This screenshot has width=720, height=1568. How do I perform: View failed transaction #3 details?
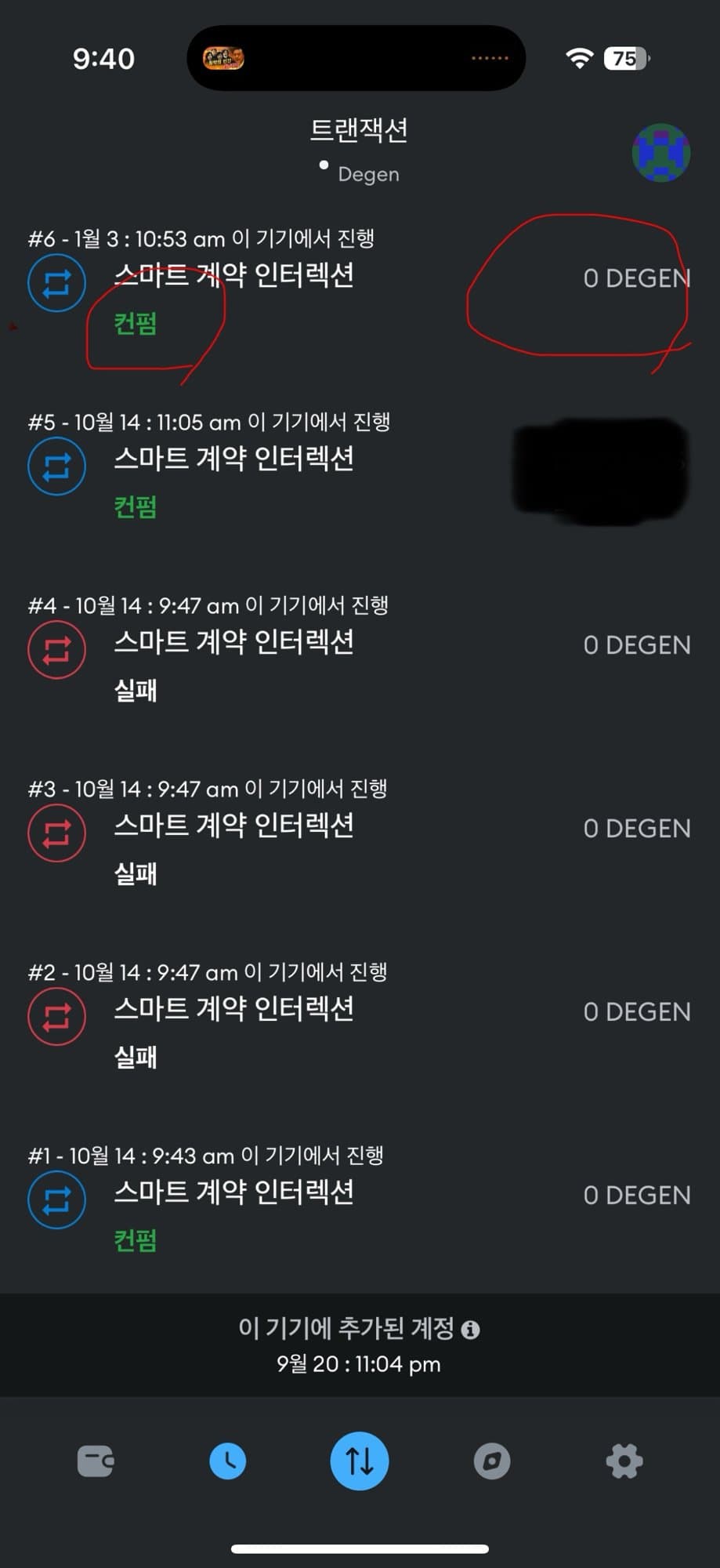tap(233, 826)
